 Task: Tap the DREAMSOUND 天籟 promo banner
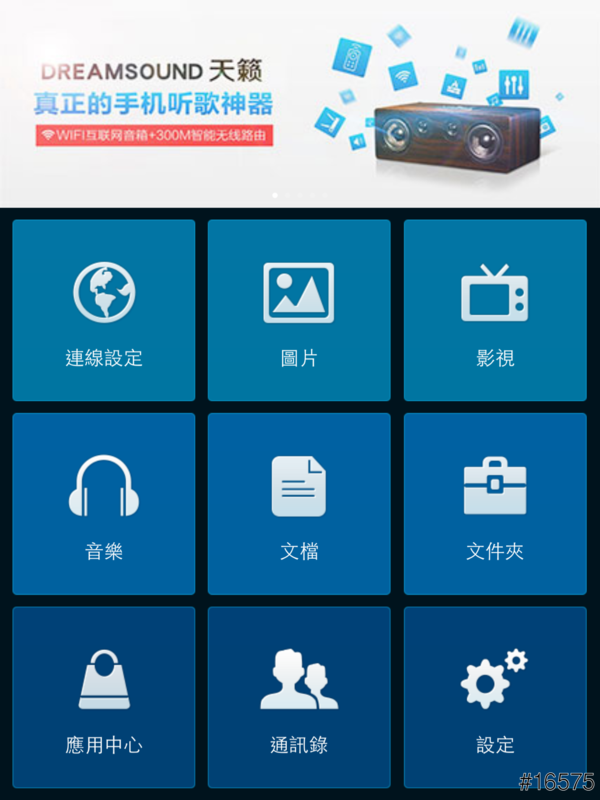click(x=300, y=100)
